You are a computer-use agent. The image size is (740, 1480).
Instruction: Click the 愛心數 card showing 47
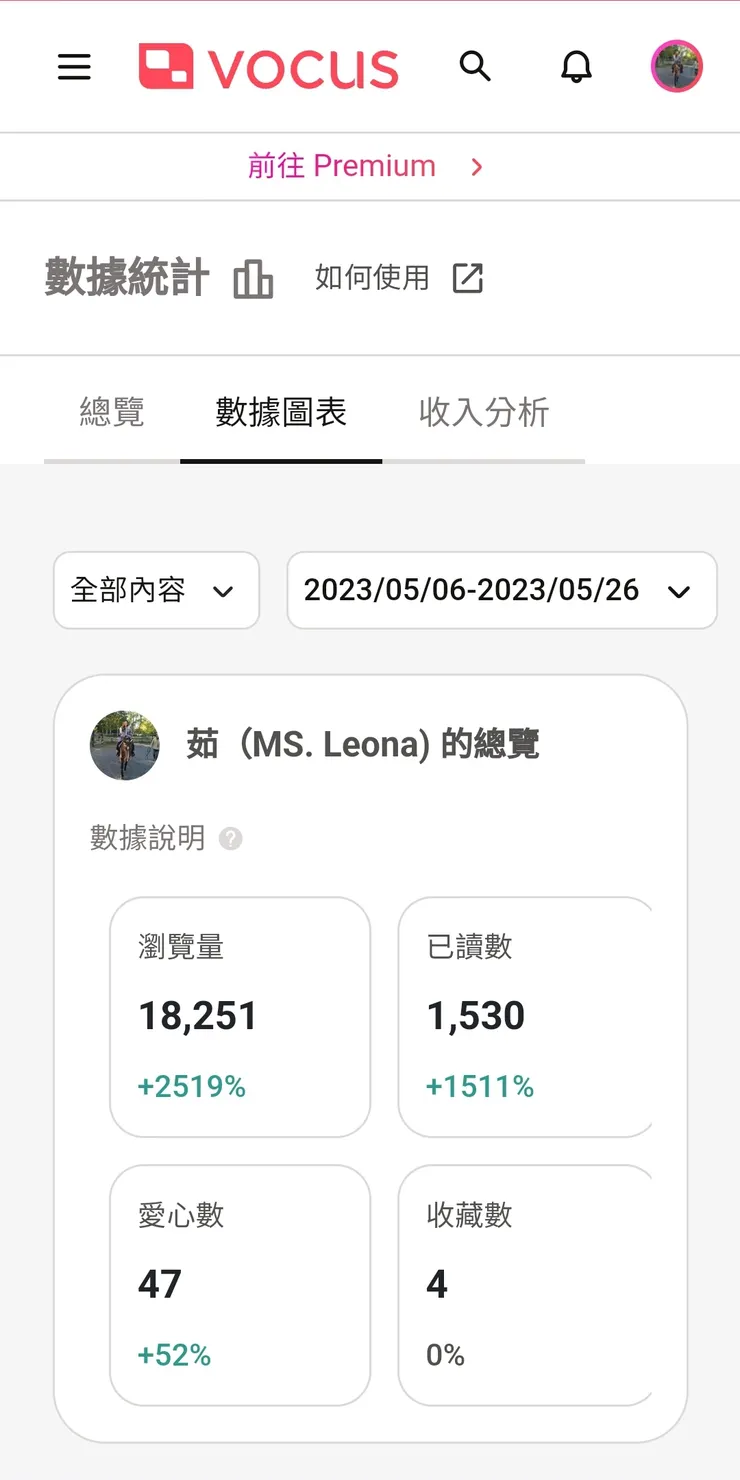point(240,1286)
